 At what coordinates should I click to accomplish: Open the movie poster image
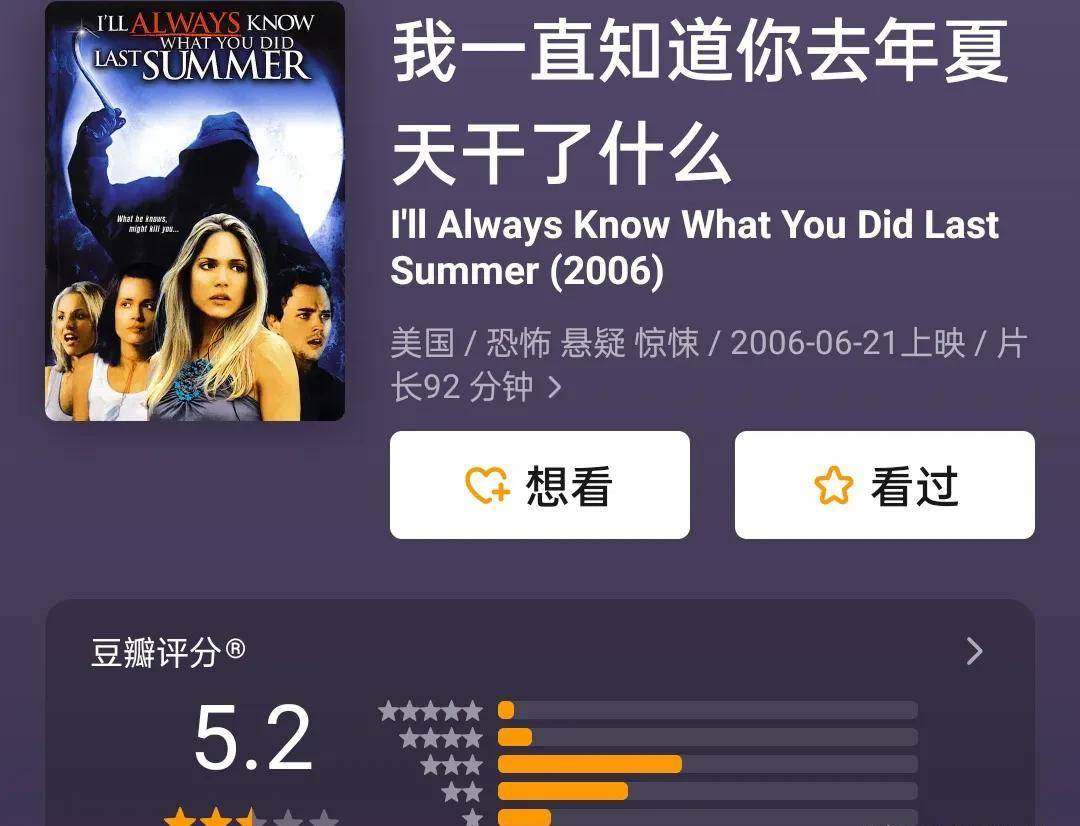click(x=195, y=211)
